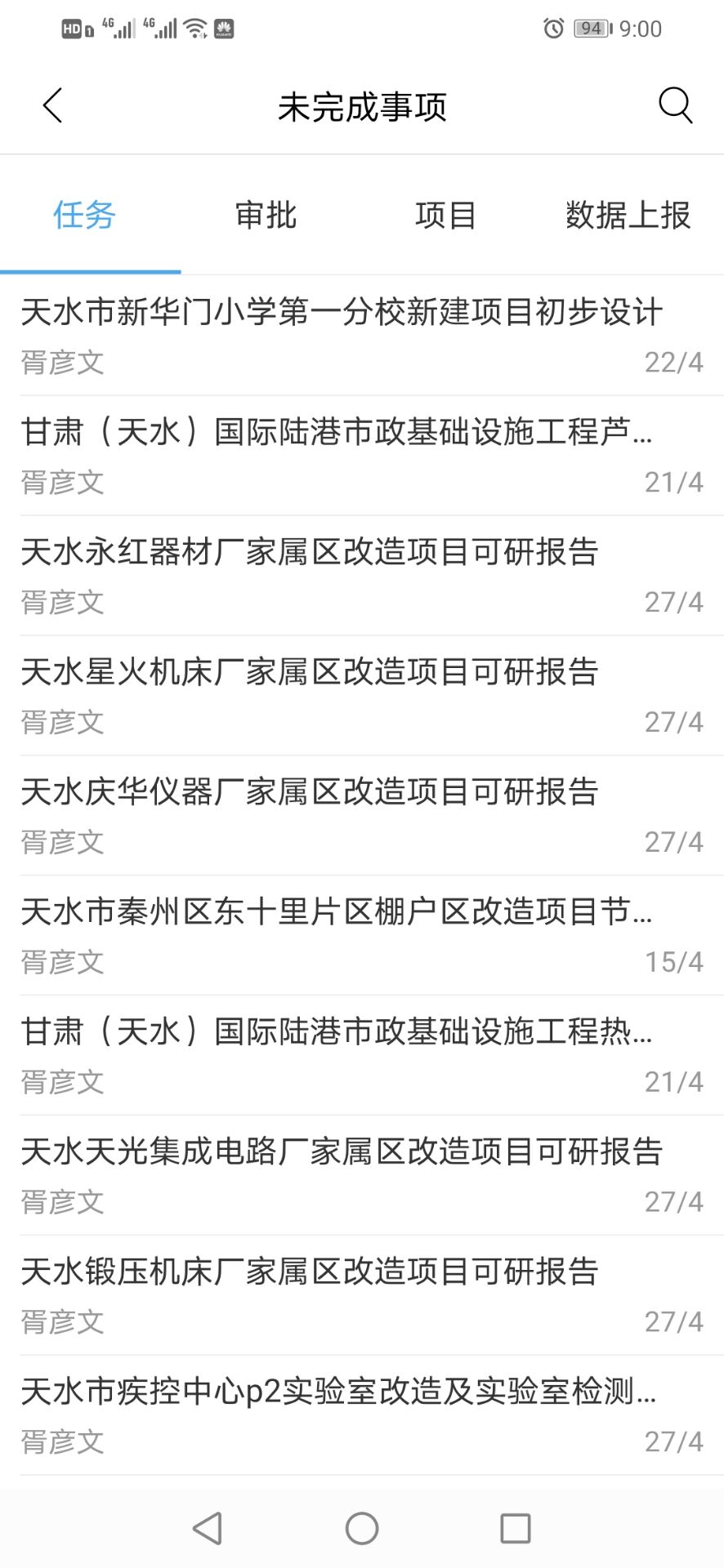Switch to the 数据上报 tab
This screenshot has height=1568, width=724.
click(x=628, y=216)
